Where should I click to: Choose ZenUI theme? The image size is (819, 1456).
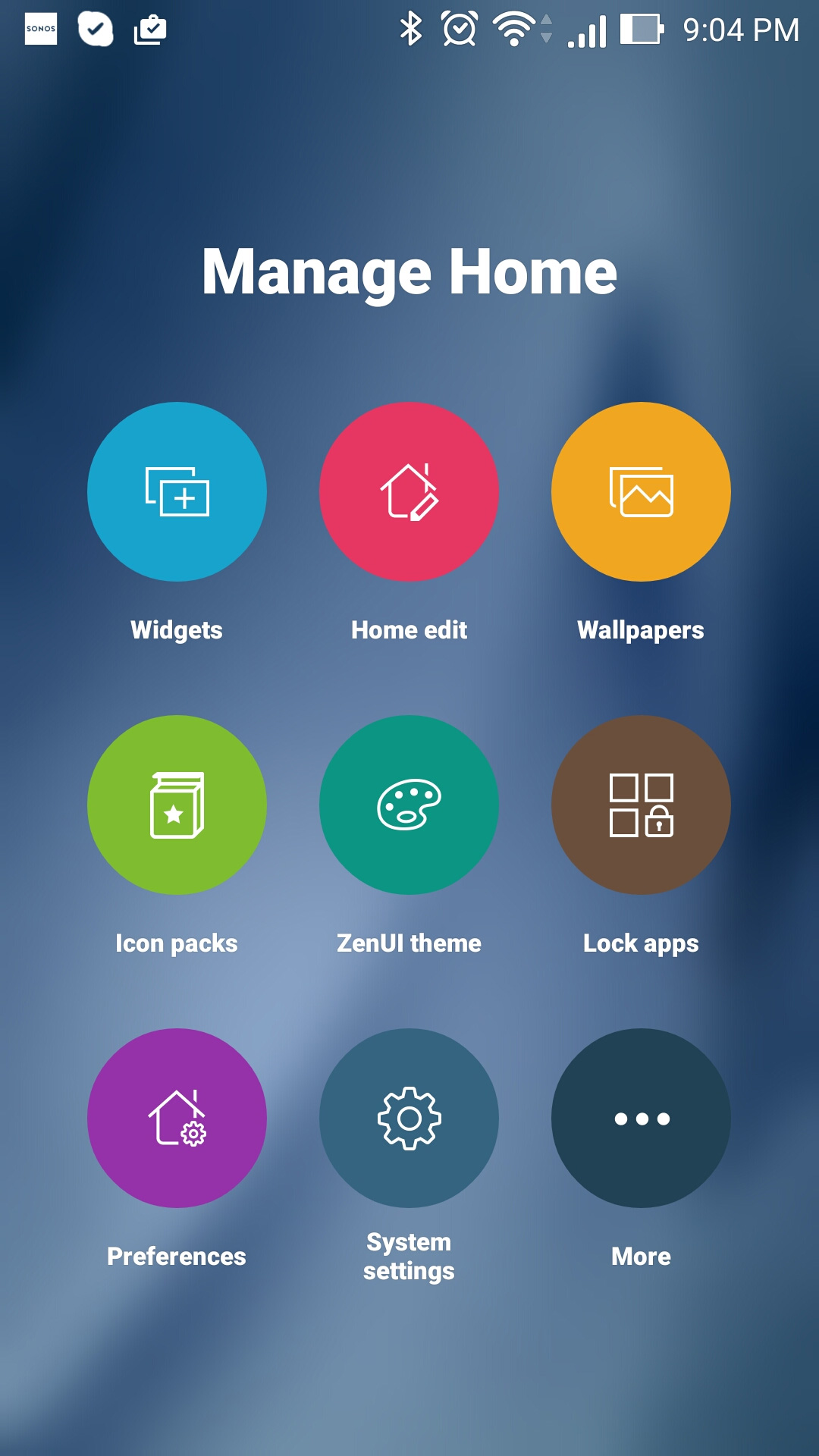(409, 805)
